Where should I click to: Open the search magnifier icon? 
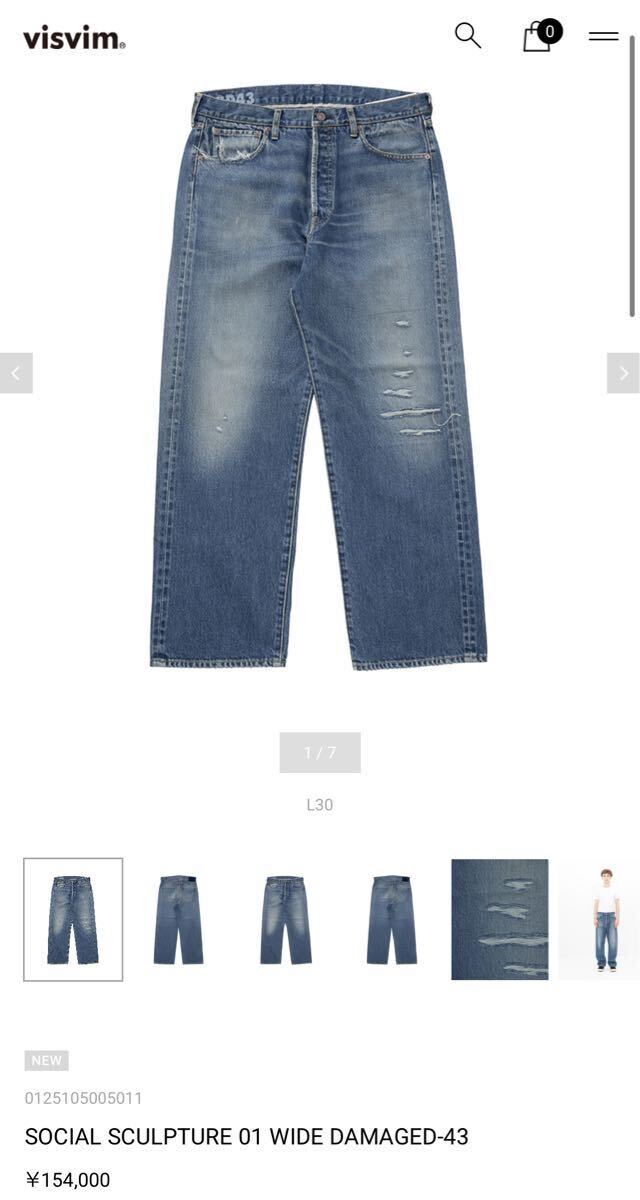click(467, 36)
